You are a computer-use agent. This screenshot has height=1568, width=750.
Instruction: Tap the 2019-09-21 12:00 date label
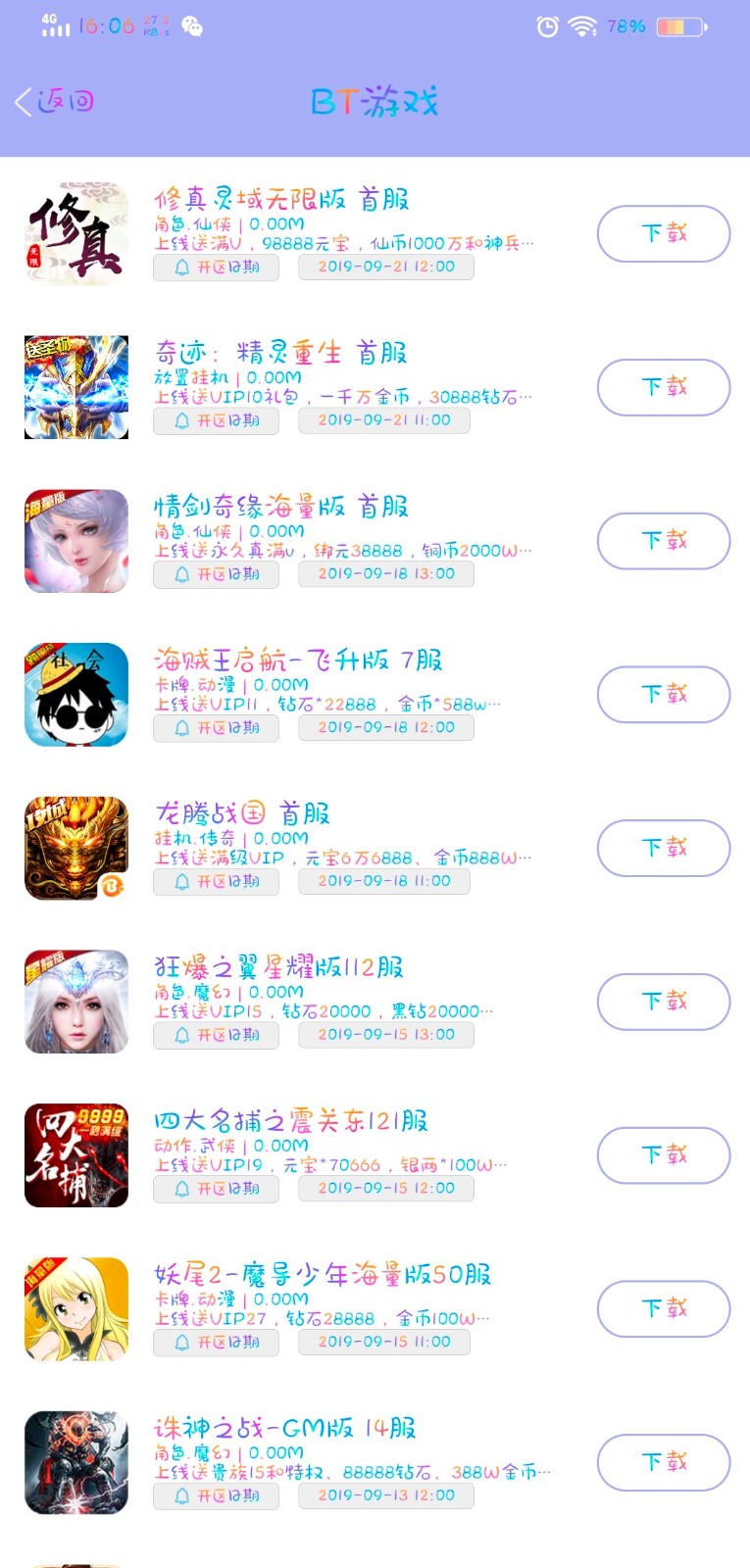[x=386, y=267]
